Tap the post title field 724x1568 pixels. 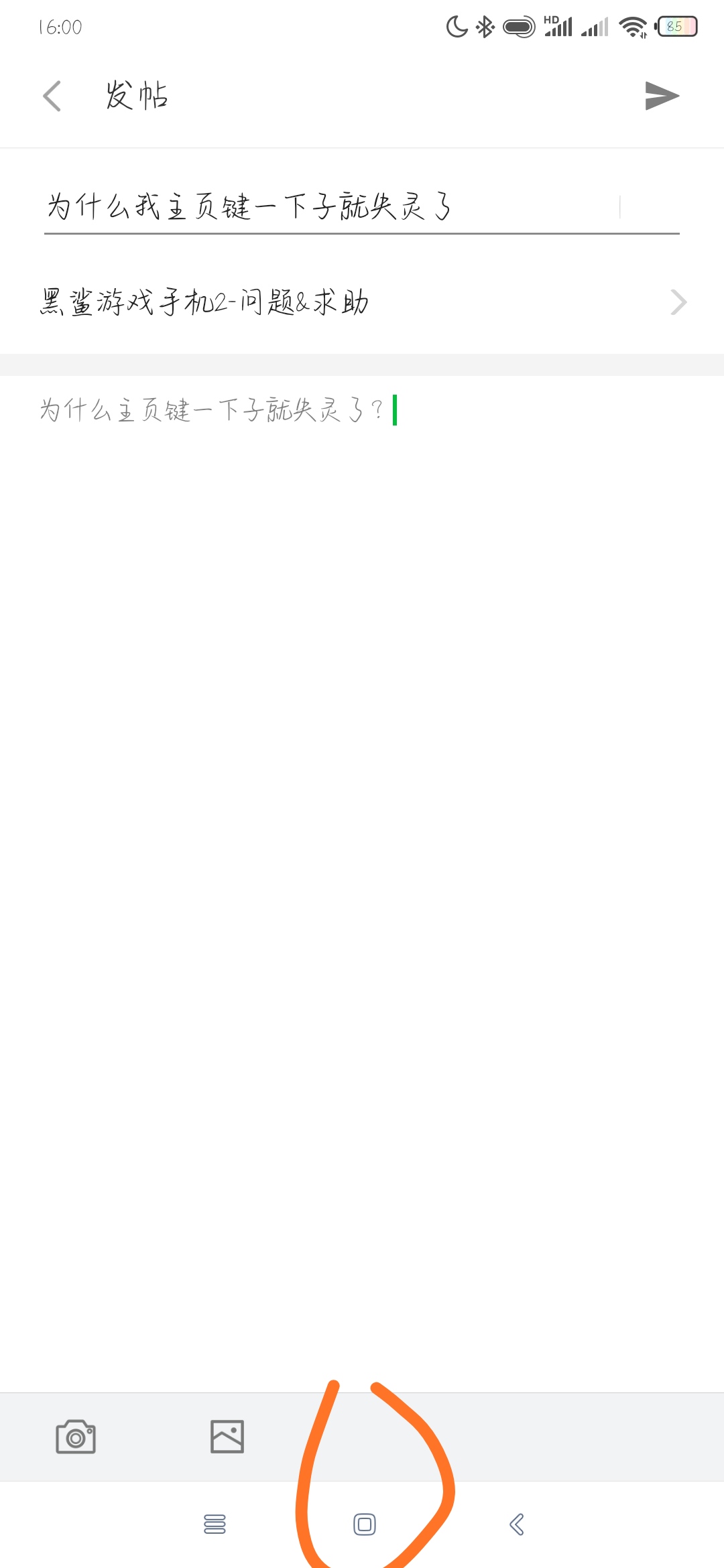pos(362,206)
